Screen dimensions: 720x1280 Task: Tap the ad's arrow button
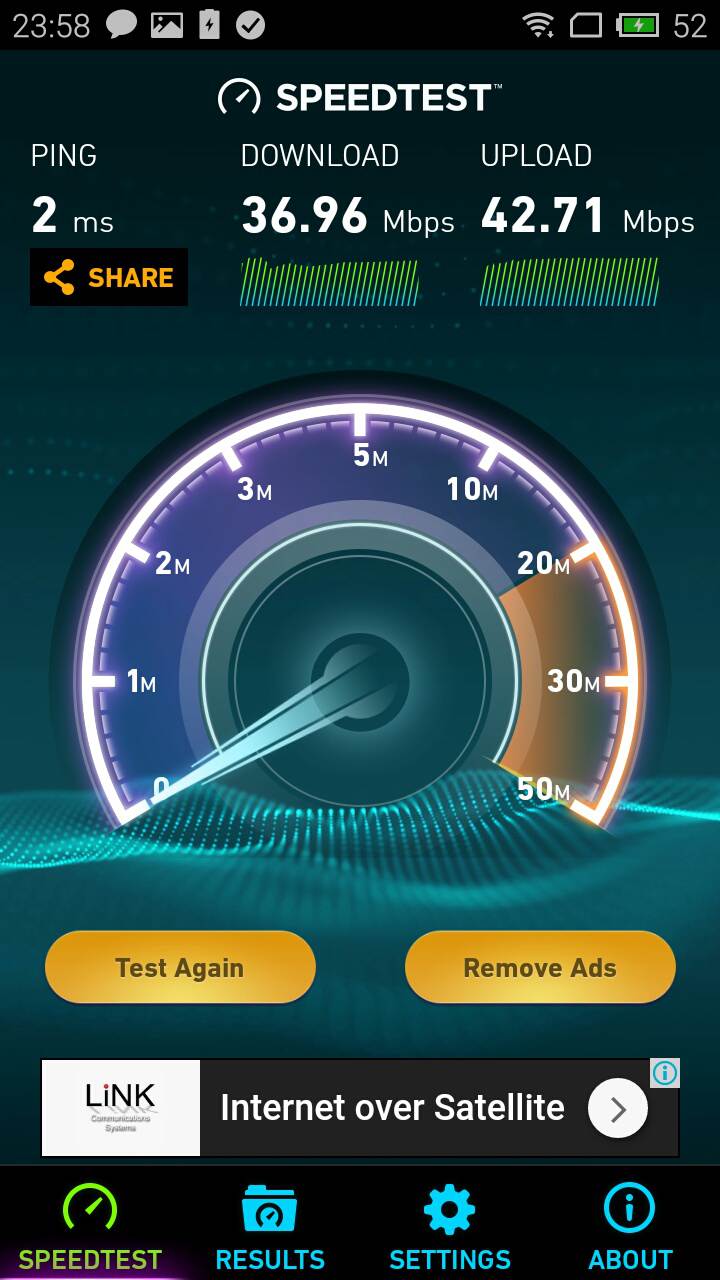617,1108
